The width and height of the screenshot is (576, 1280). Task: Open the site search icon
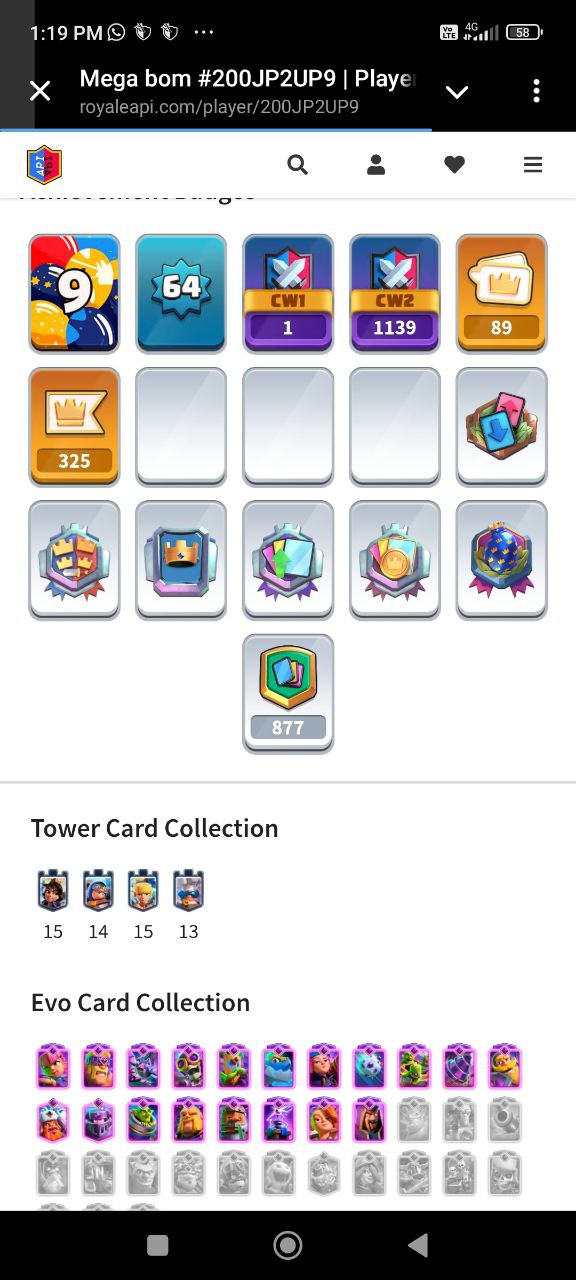(297, 165)
